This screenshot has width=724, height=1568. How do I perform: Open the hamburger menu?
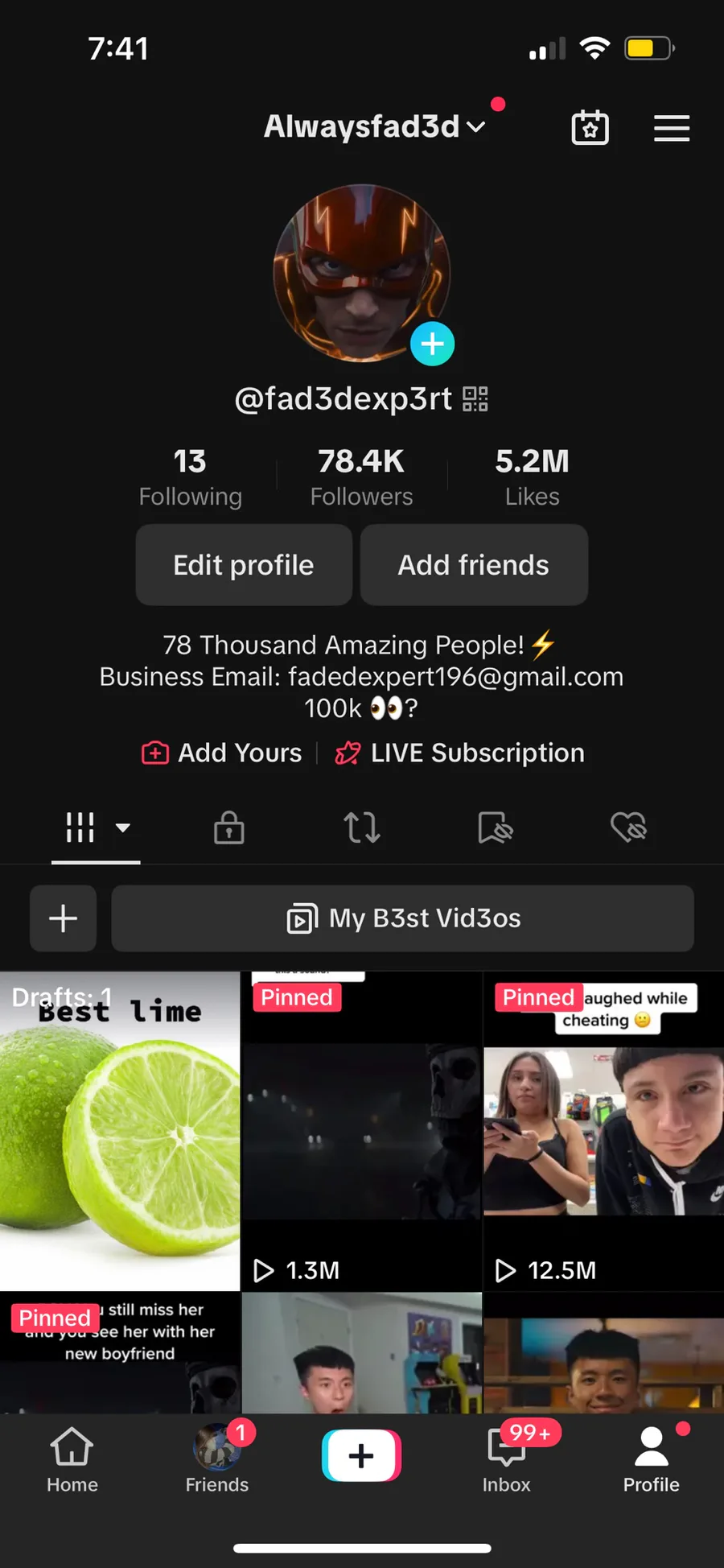pyautogui.click(x=671, y=128)
